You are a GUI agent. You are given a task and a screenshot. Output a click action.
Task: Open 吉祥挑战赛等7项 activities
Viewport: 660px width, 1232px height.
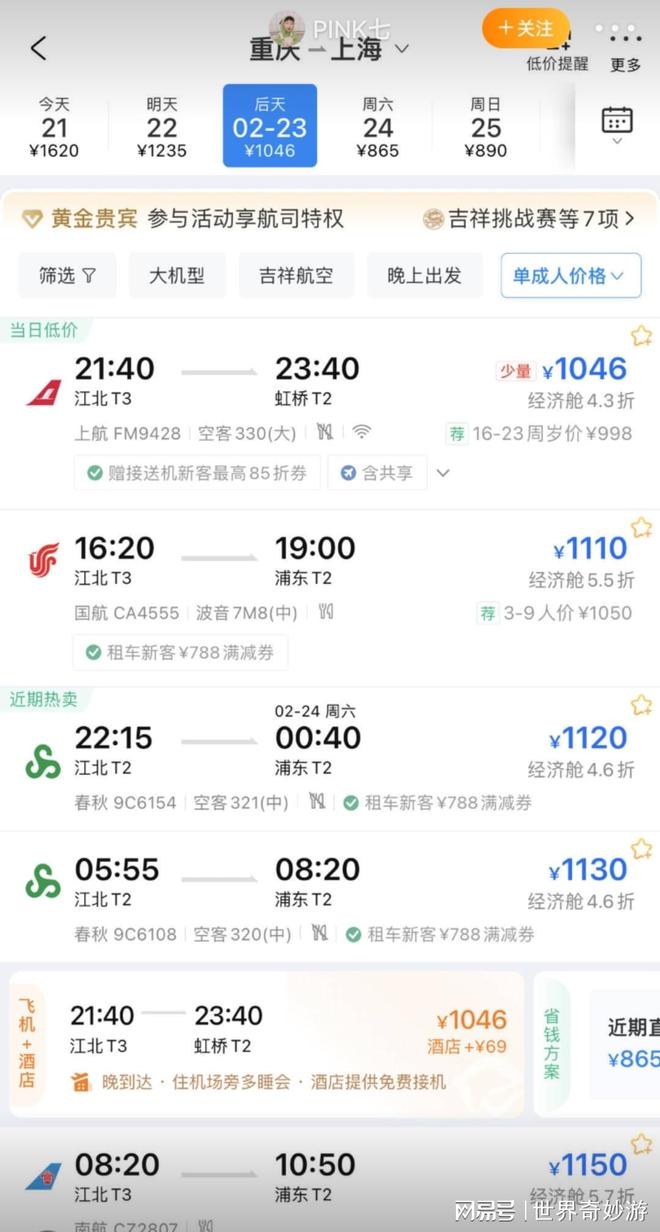(x=529, y=218)
